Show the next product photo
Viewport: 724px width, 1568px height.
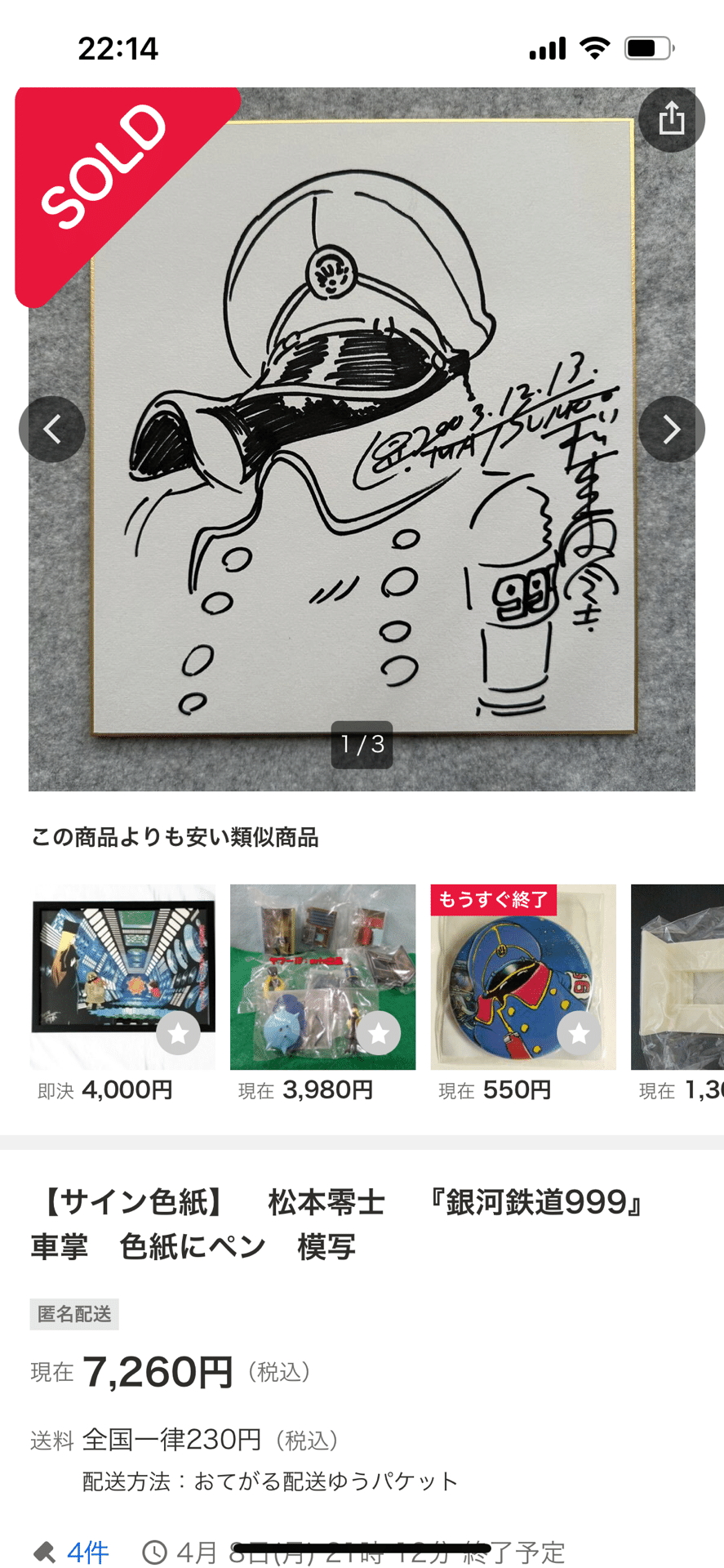[671, 430]
